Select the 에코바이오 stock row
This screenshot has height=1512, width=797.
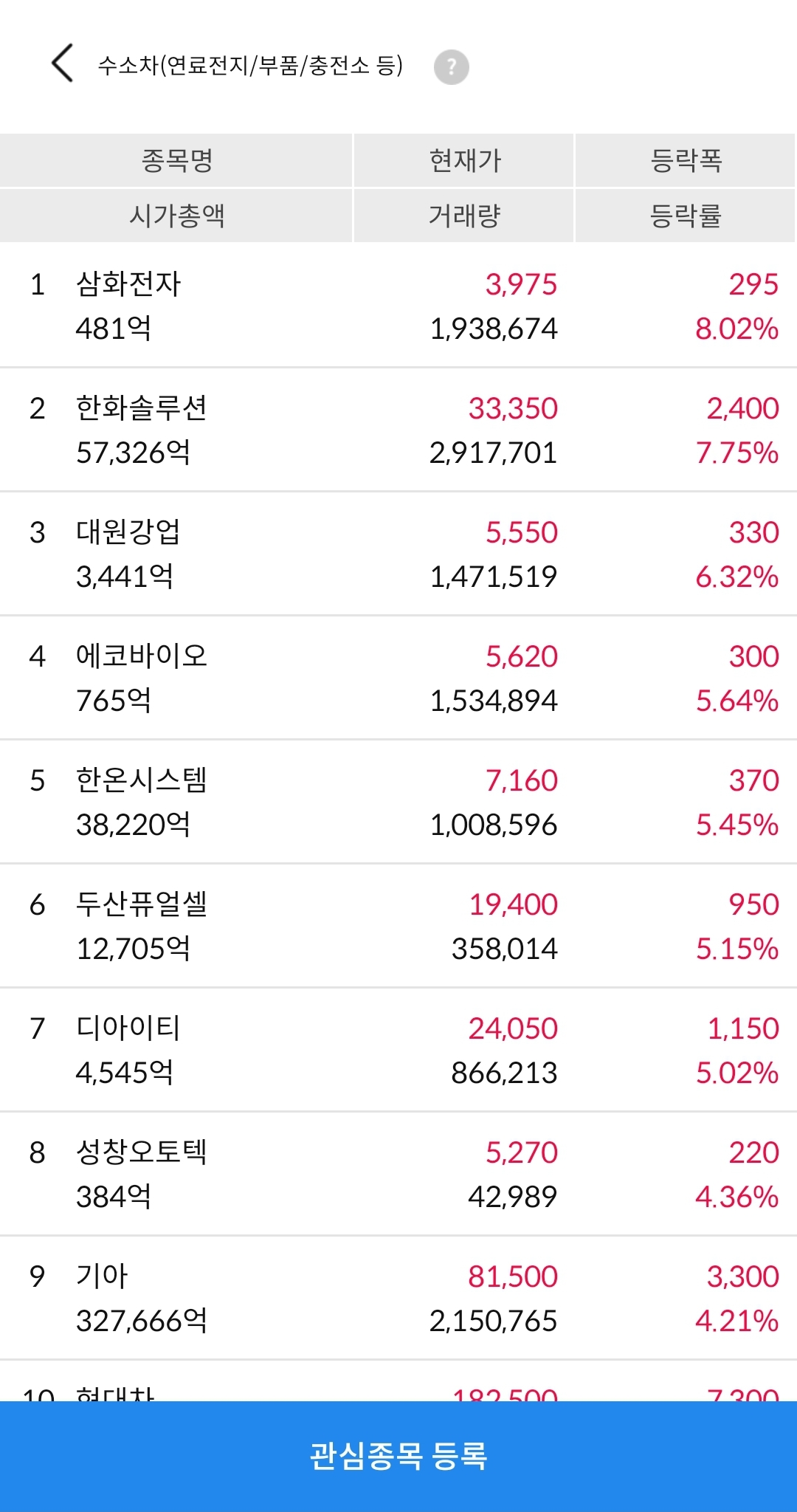pos(398,678)
